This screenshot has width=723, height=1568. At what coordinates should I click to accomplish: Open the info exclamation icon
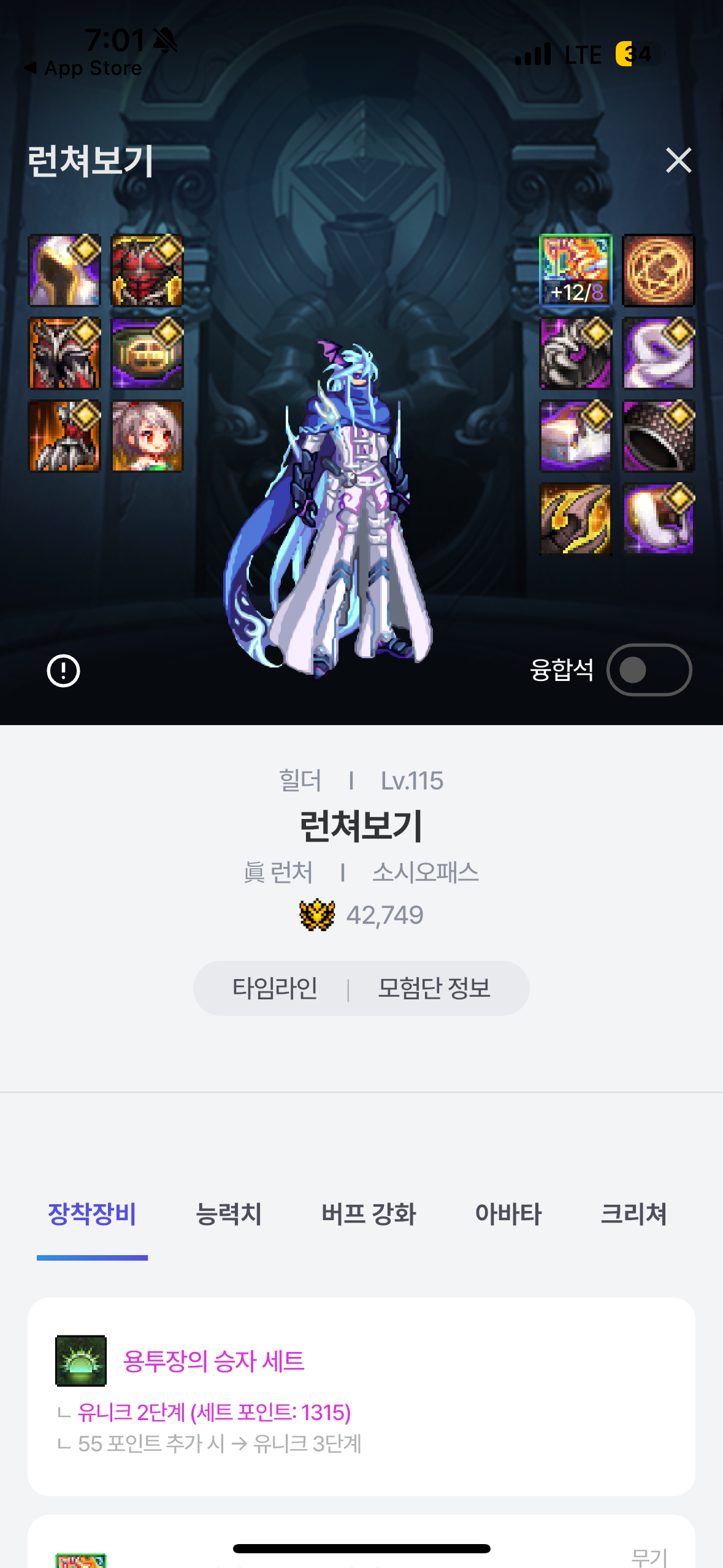pyautogui.click(x=63, y=671)
